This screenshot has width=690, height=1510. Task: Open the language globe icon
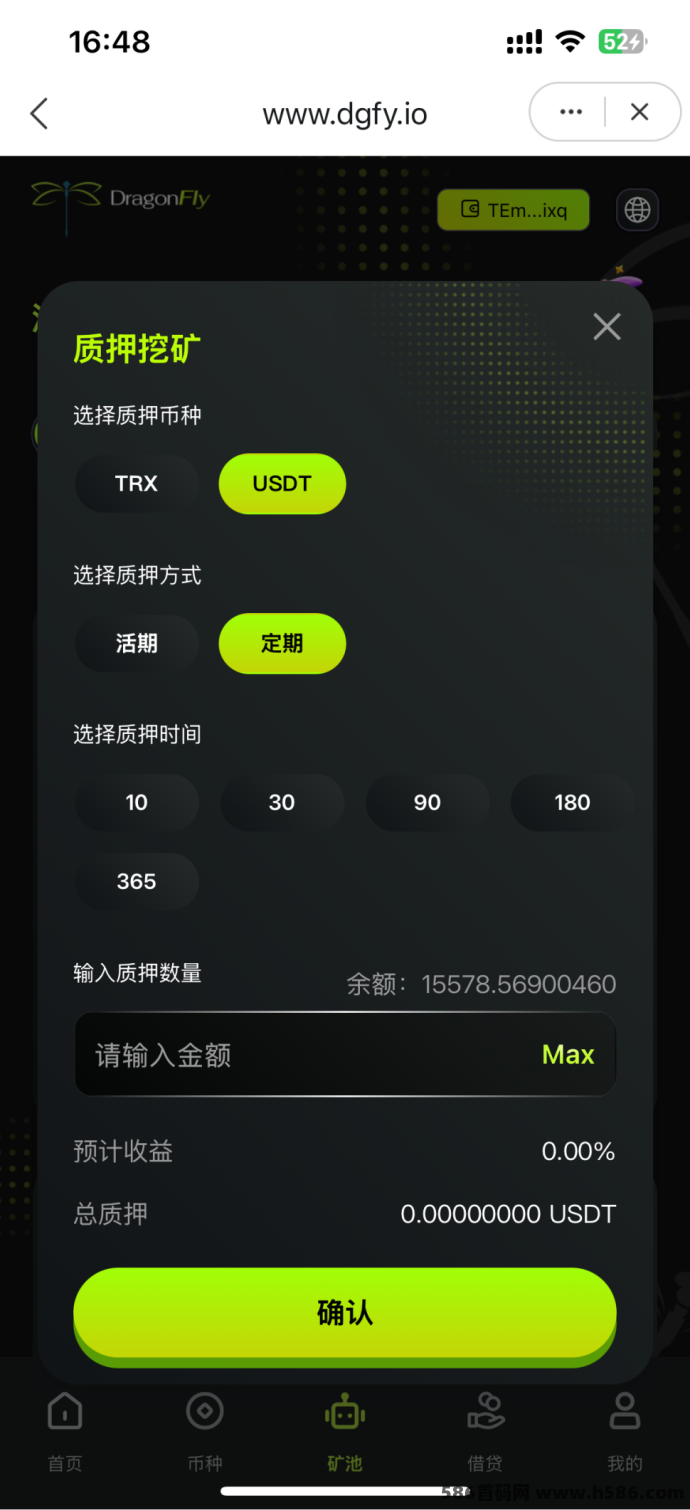pos(637,210)
